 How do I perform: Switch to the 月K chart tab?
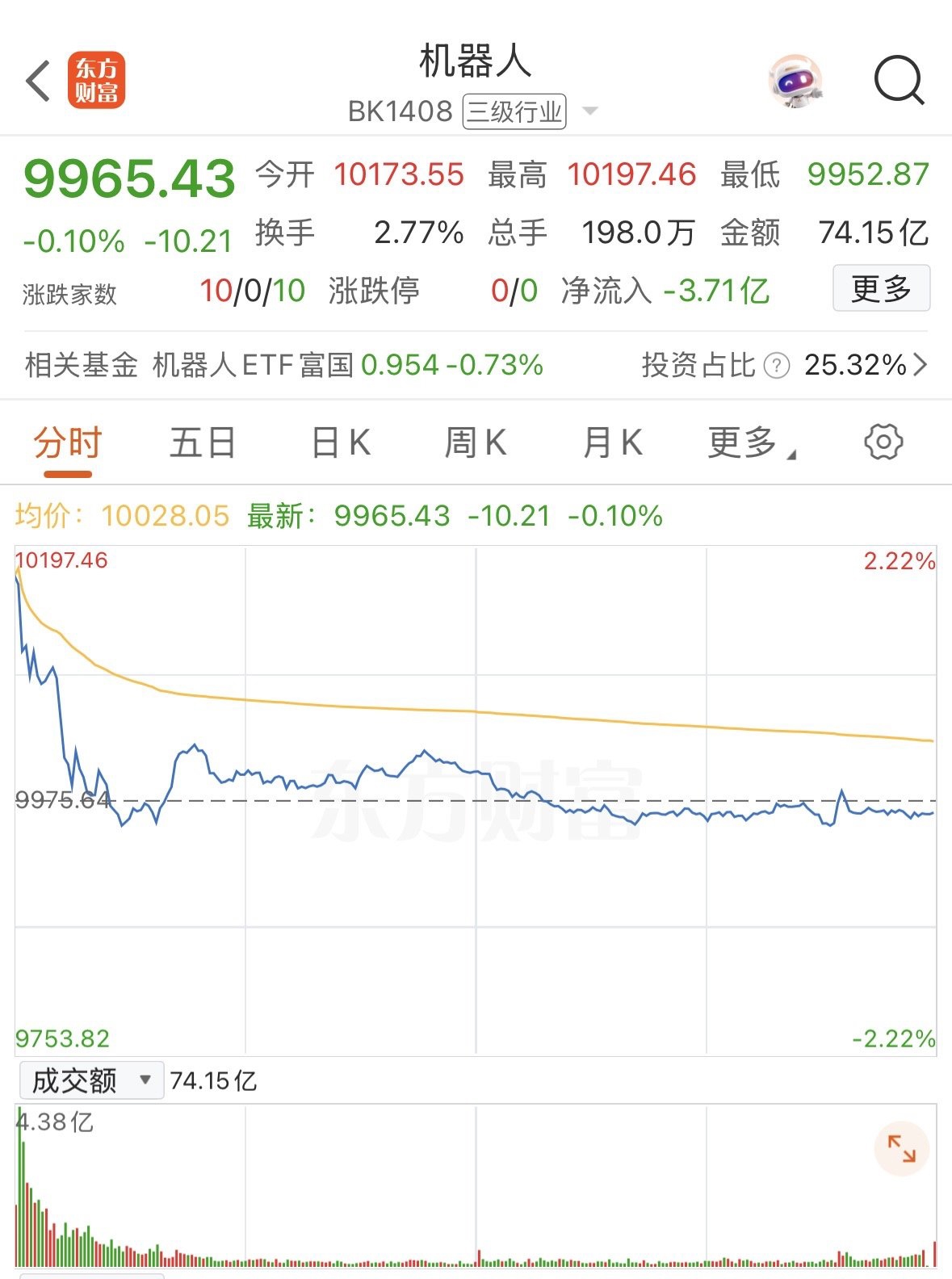[x=612, y=442]
